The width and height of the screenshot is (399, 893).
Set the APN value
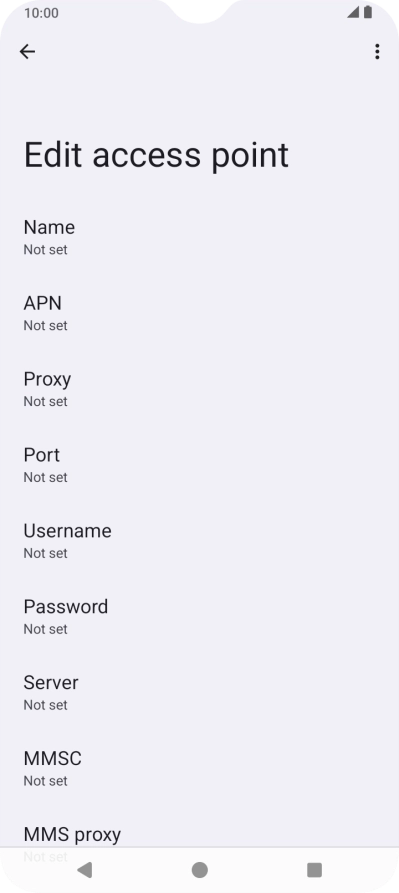pyautogui.click(x=199, y=313)
